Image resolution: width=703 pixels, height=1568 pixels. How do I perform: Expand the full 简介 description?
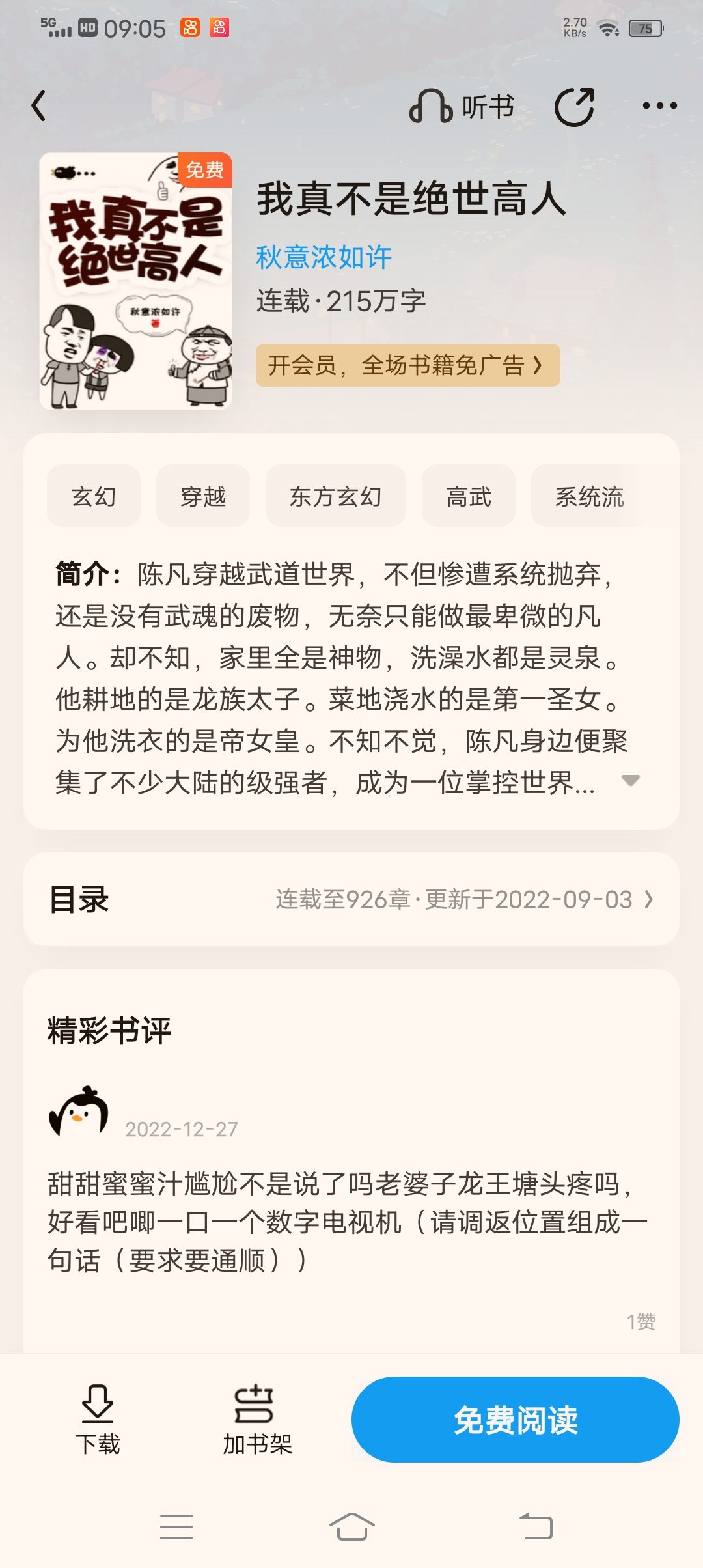tap(630, 780)
